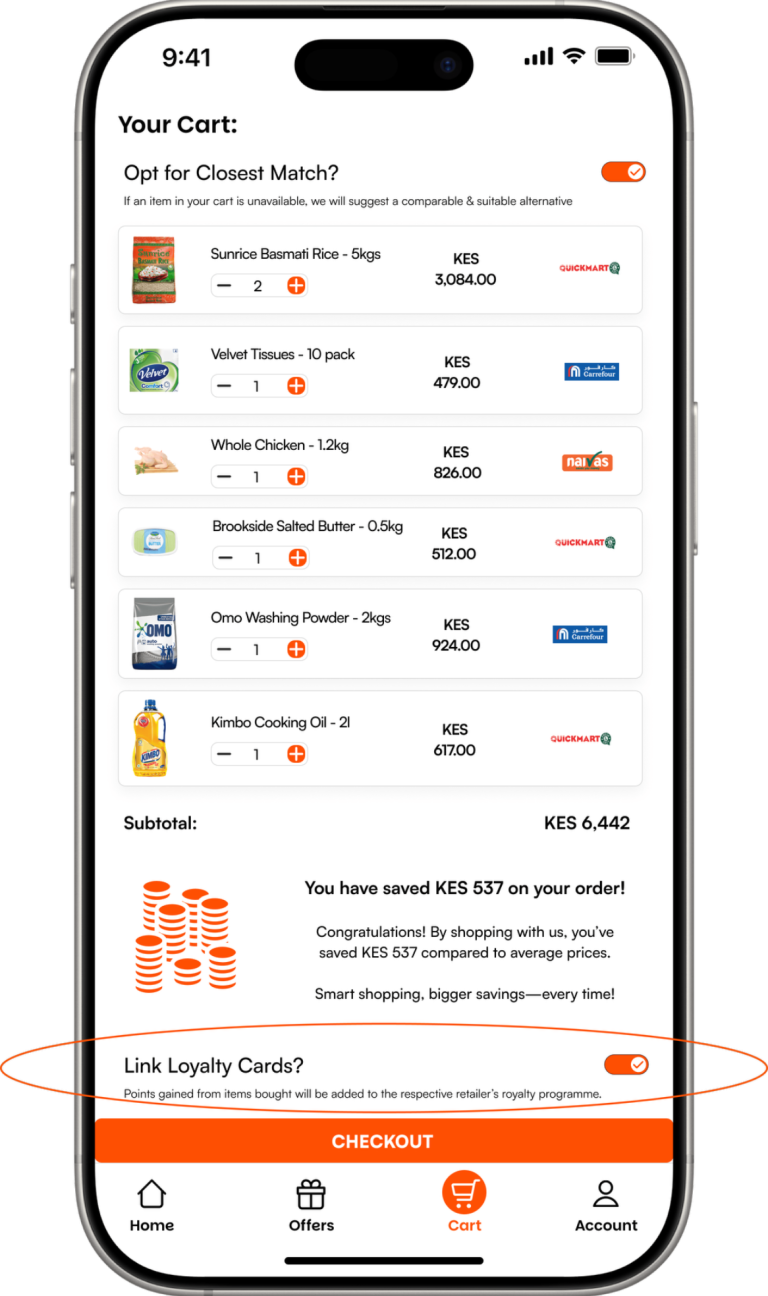The height and width of the screenshot is (1296, 768).
Task: Turn off Opt for Closest Match
Action: coord(624,172)
